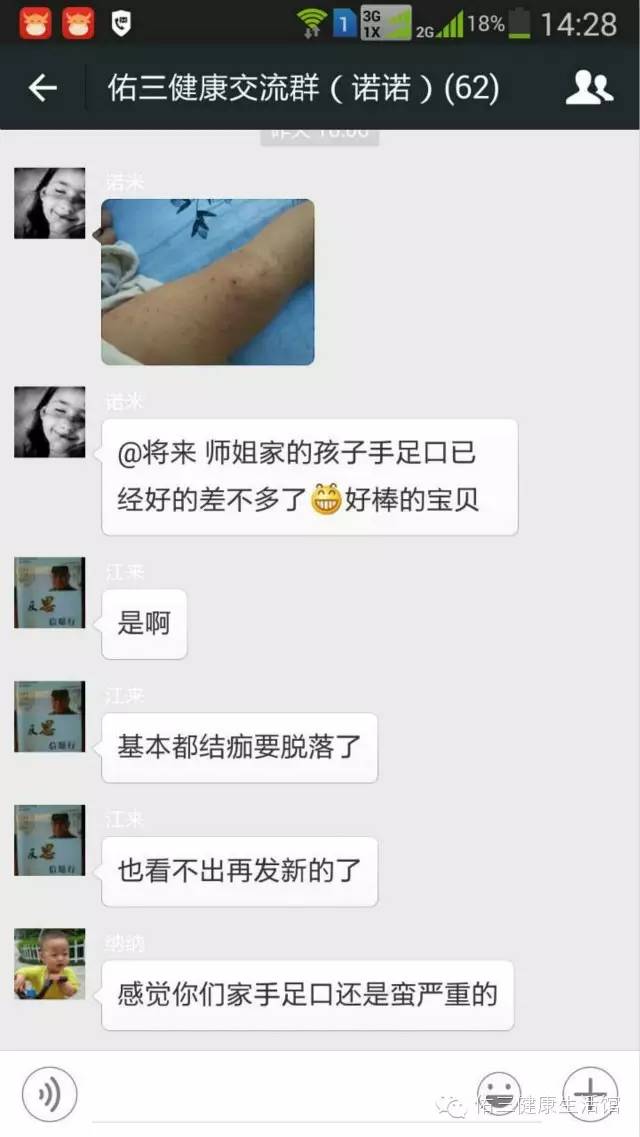The height and width of the screenshot is (1137, 640).
Task: View 江来's avatar next to 是啊
Action: pos(49,593)
